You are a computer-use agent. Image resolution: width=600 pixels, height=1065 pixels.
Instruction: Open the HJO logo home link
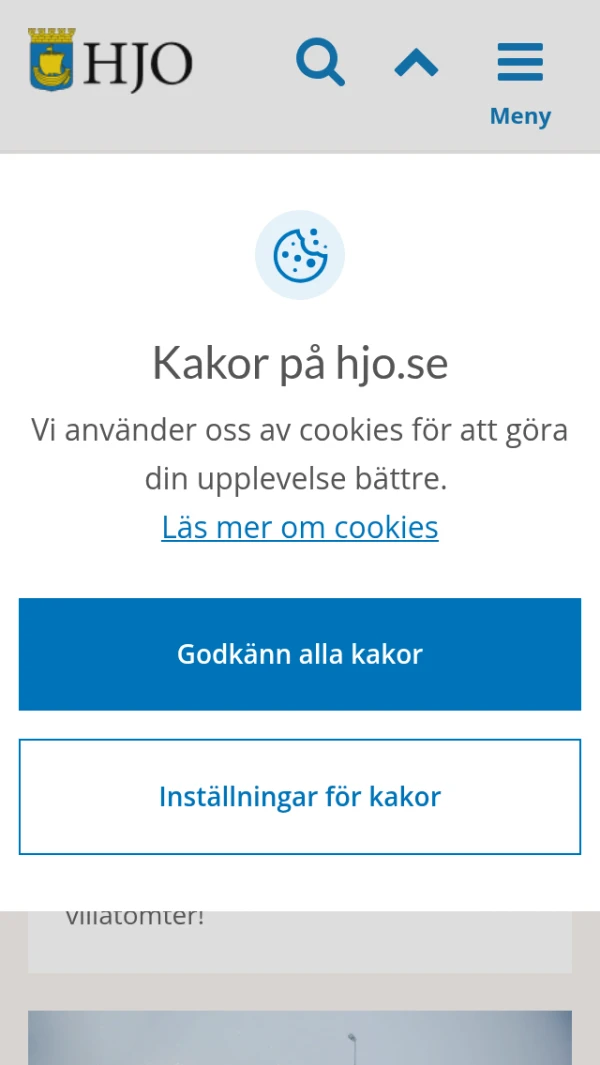[110, 62]
